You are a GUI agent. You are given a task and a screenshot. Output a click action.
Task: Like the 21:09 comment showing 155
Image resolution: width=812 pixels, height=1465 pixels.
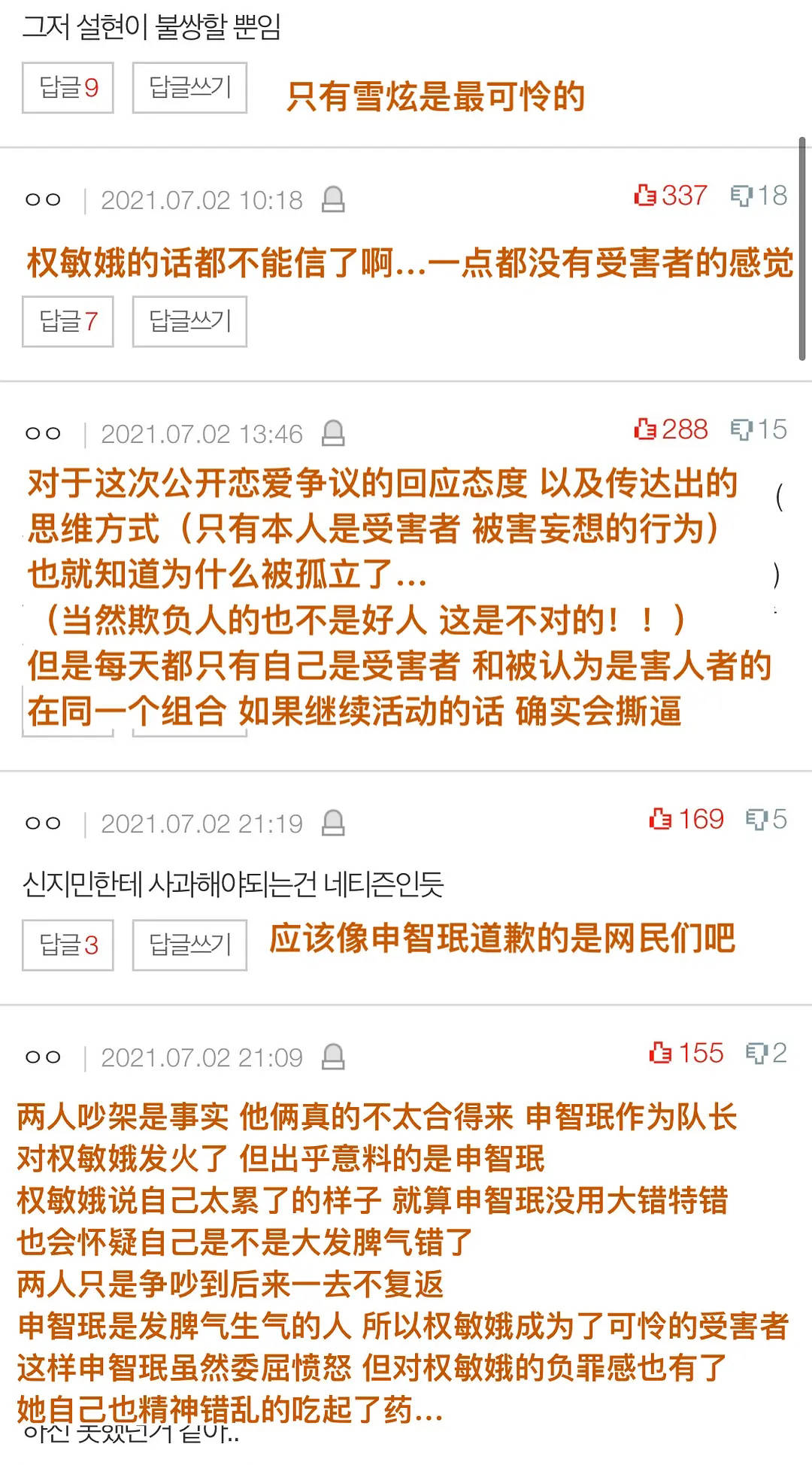click(686, 1053)
